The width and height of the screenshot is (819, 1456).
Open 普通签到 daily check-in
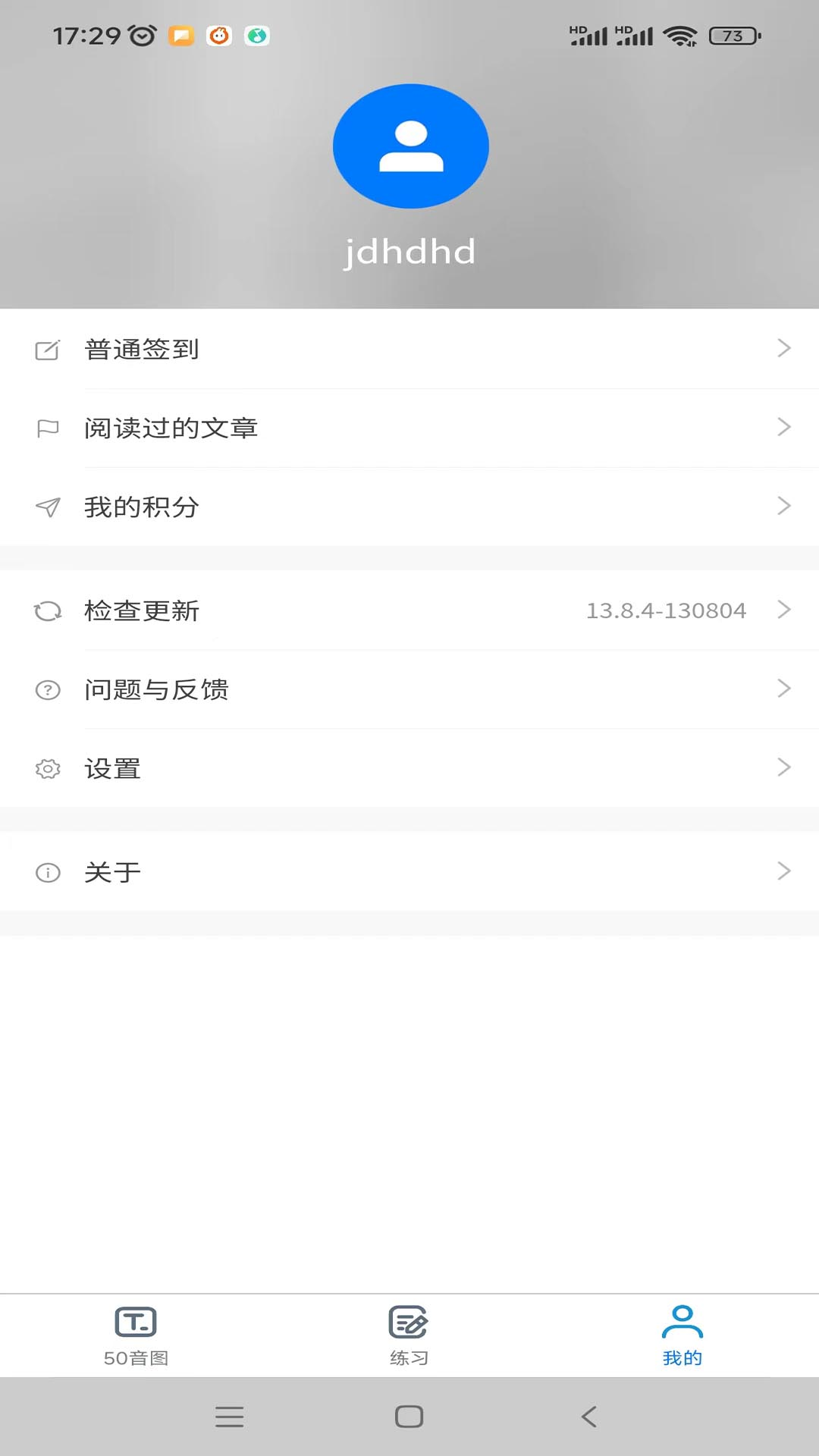(409, 349)
